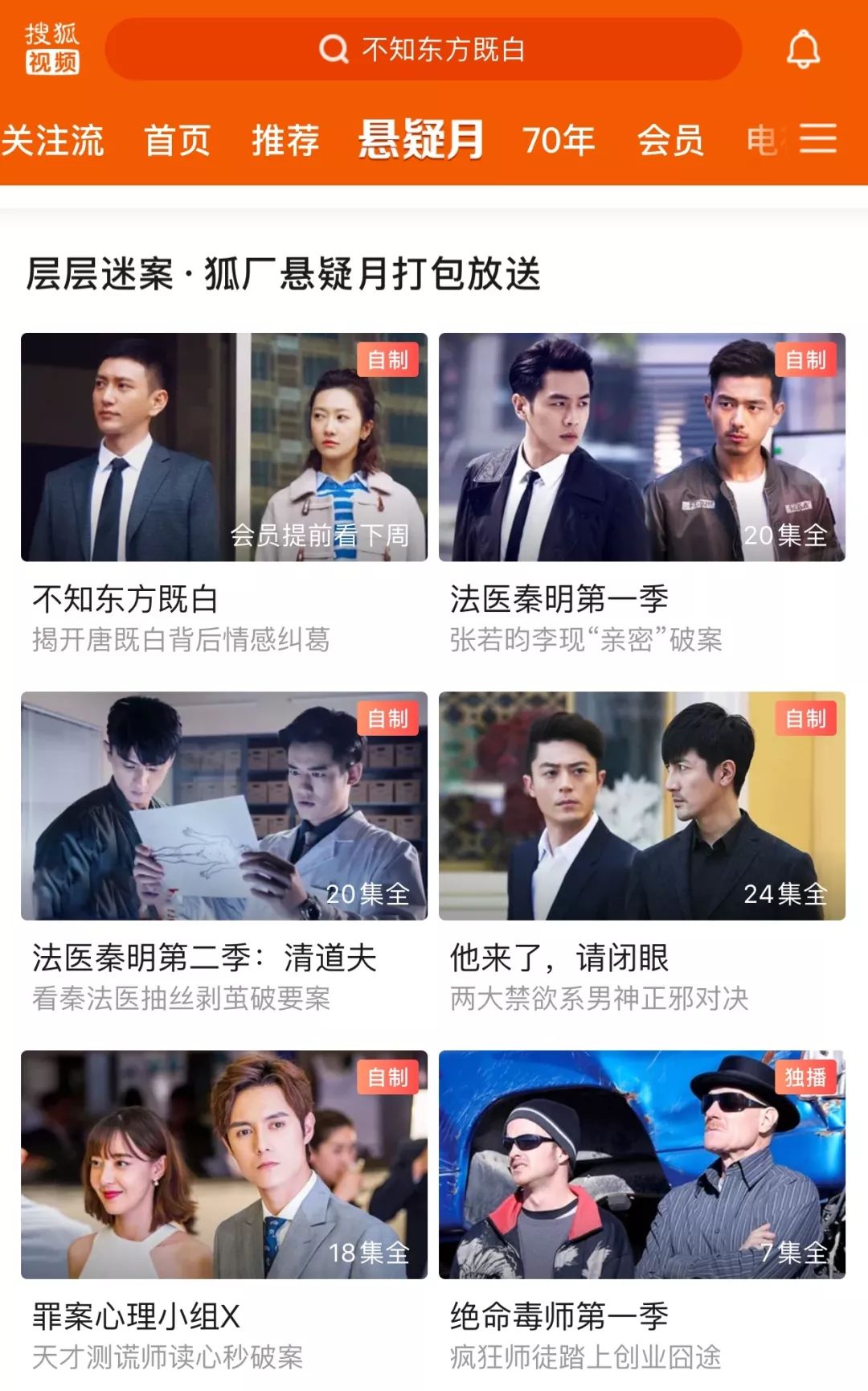
Task: Open the 会员 tab
Action: coord(670,140)
